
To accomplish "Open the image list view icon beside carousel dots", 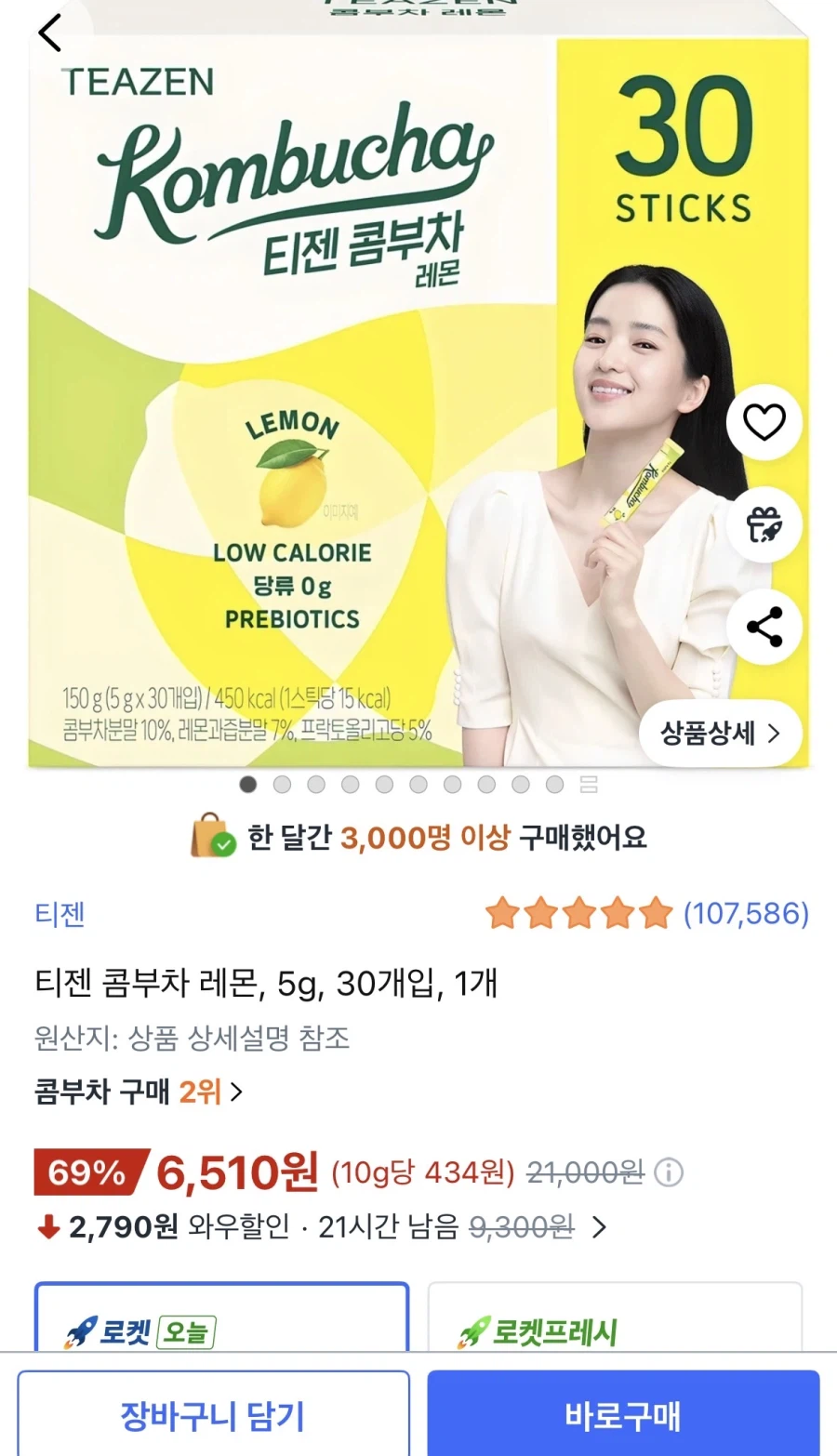I will pyautogui.click(x=587, y=784).
